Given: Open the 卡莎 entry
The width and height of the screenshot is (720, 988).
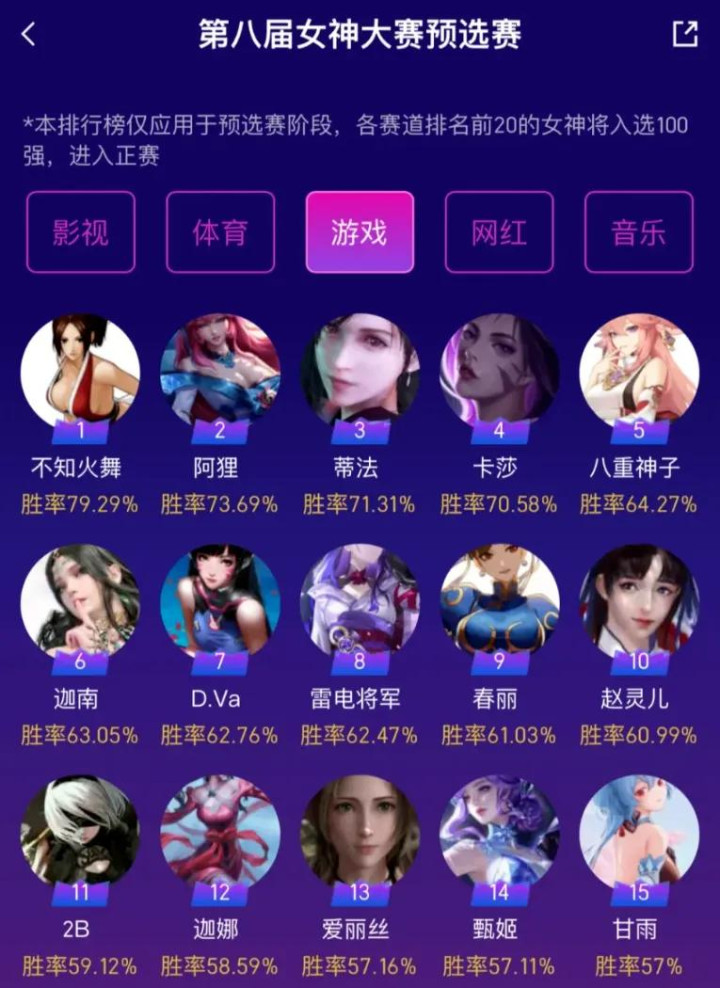Looking at the screenshot, I should (499, 372).
